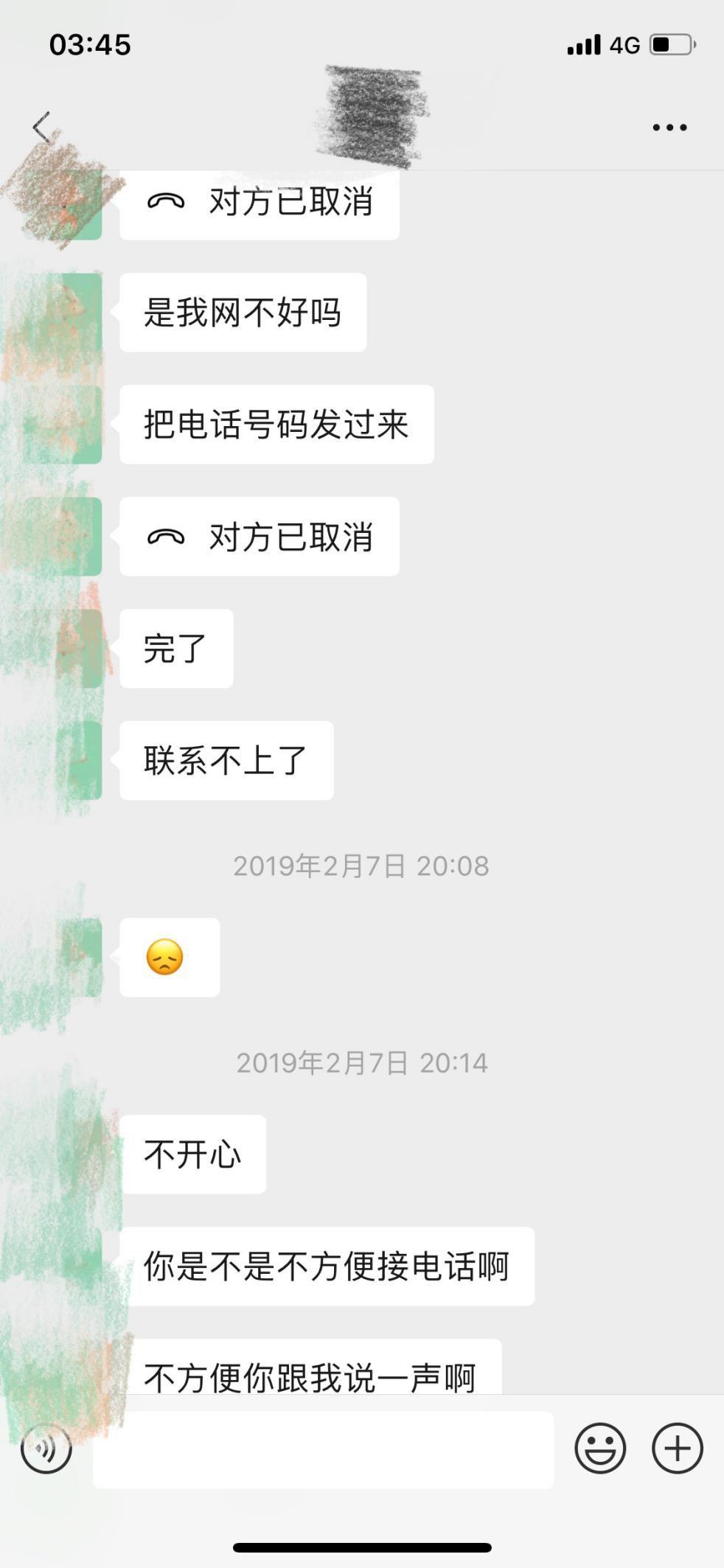Tap the 4G indicator in the status bar

click(x=622, y=44)
